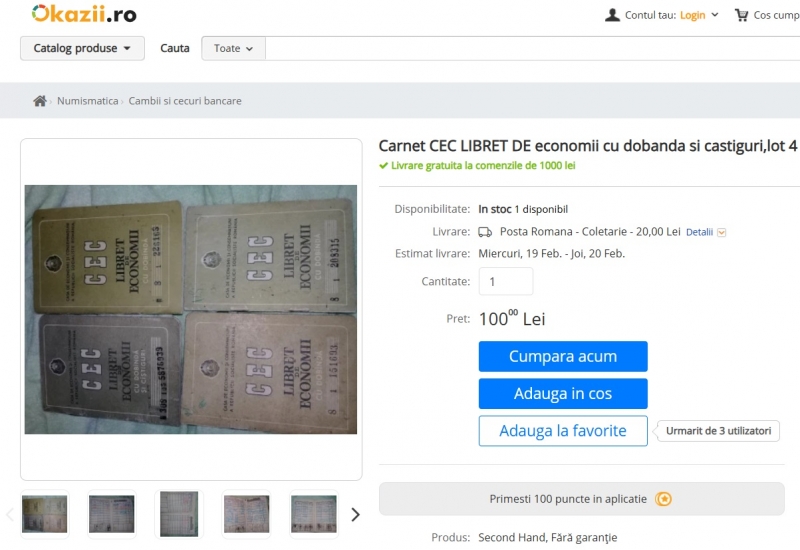
Task: Enlarge the main CEC booklets photo
Action: (x=191, y=309)
